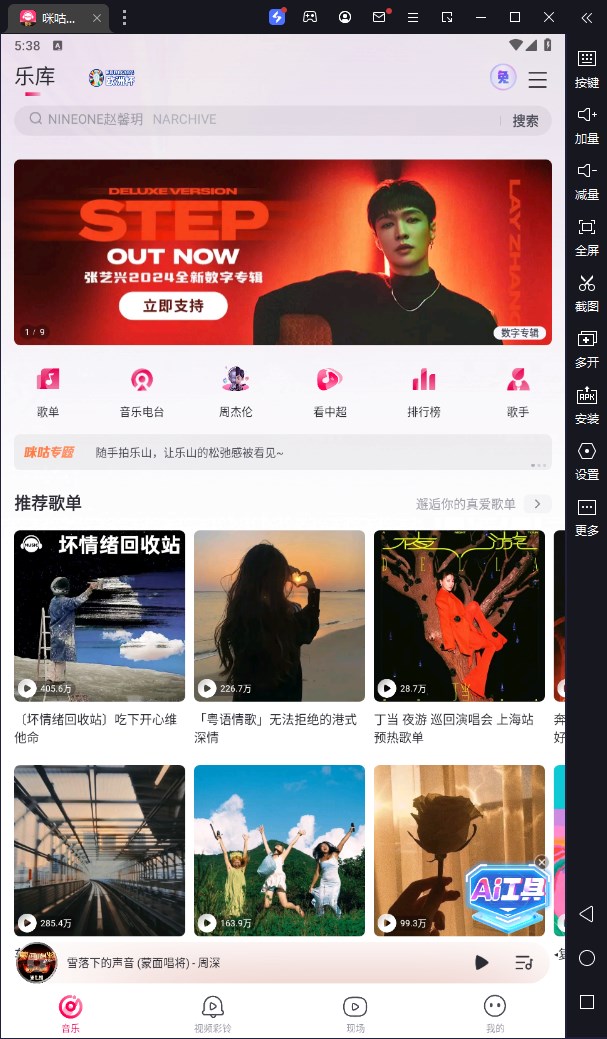Open the 坏情绪回收站 playlist card

(x=99, y=615)
